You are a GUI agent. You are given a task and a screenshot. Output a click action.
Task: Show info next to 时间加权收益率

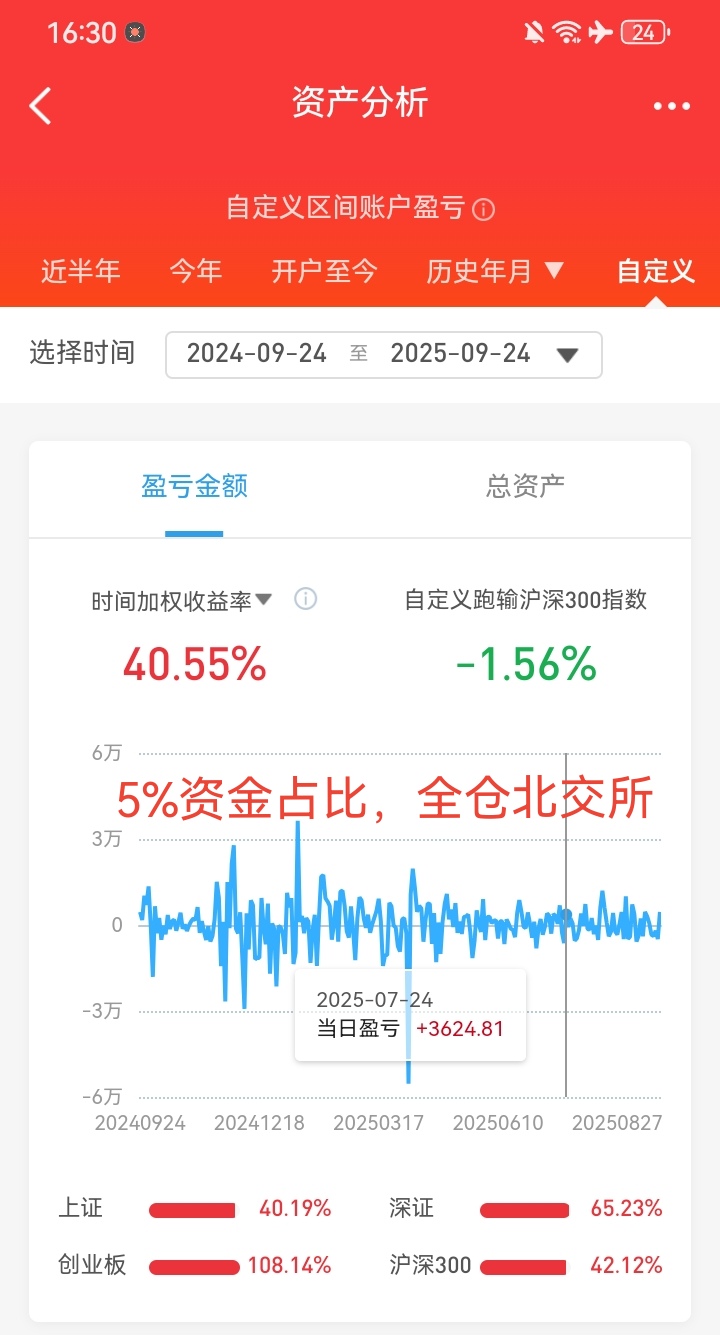point(306,599)
